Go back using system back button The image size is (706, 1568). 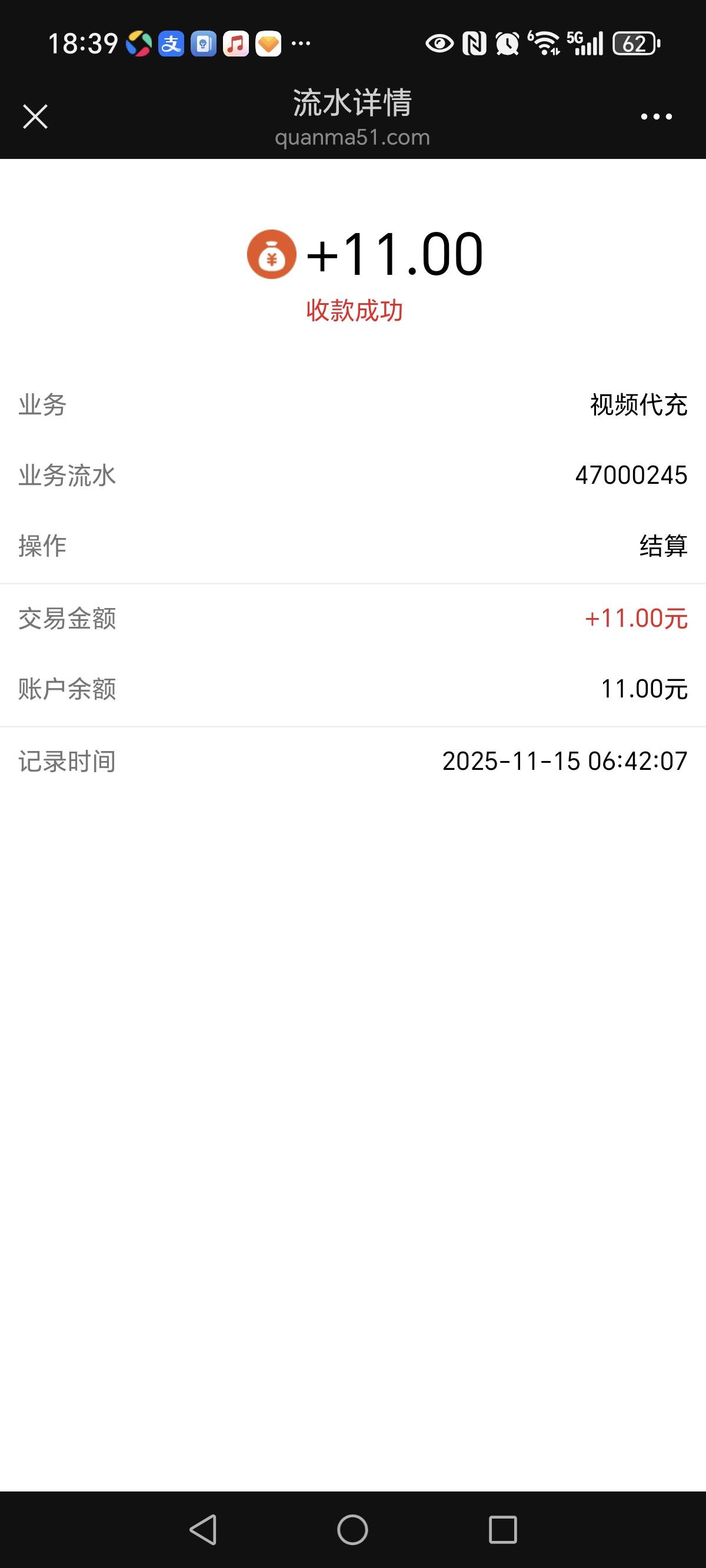tap(204, 1529)
